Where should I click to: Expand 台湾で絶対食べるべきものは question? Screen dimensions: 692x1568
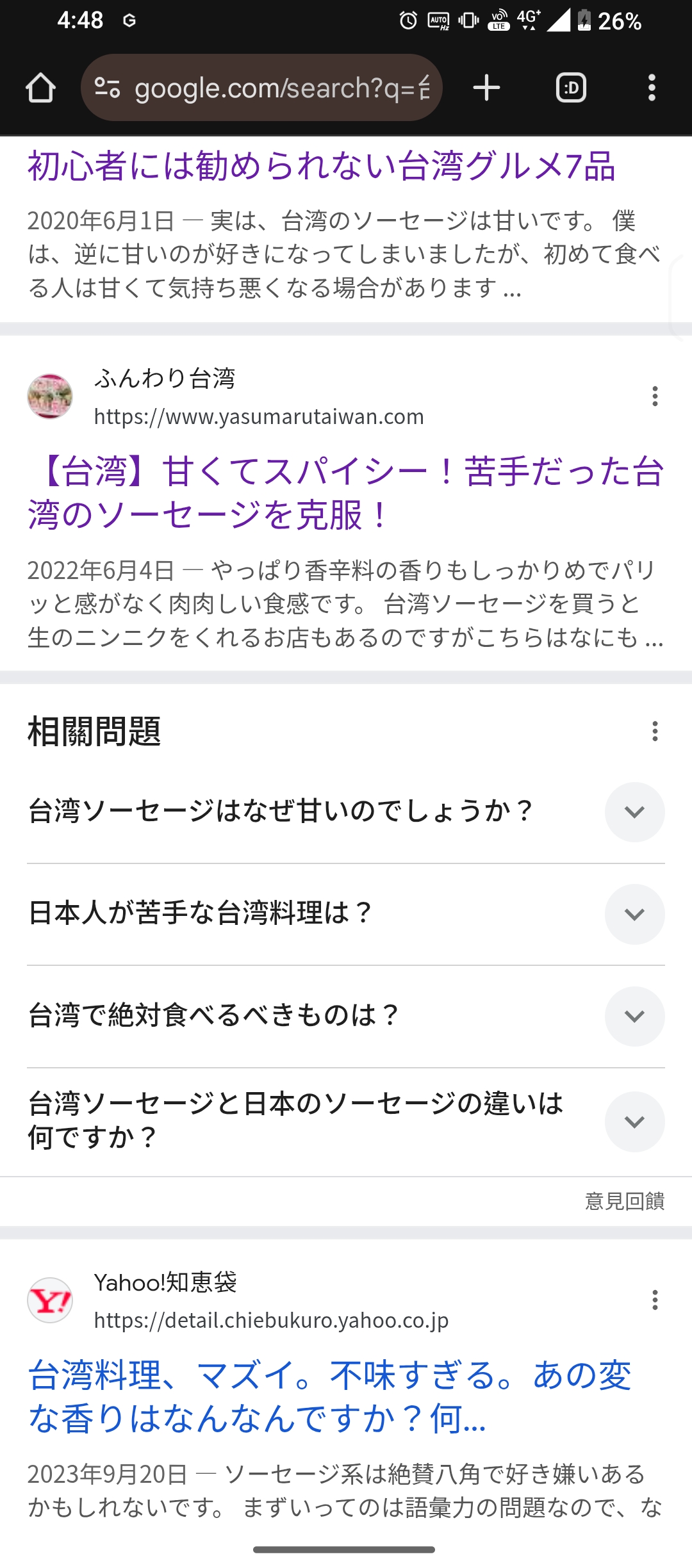tap(346, 1016)
